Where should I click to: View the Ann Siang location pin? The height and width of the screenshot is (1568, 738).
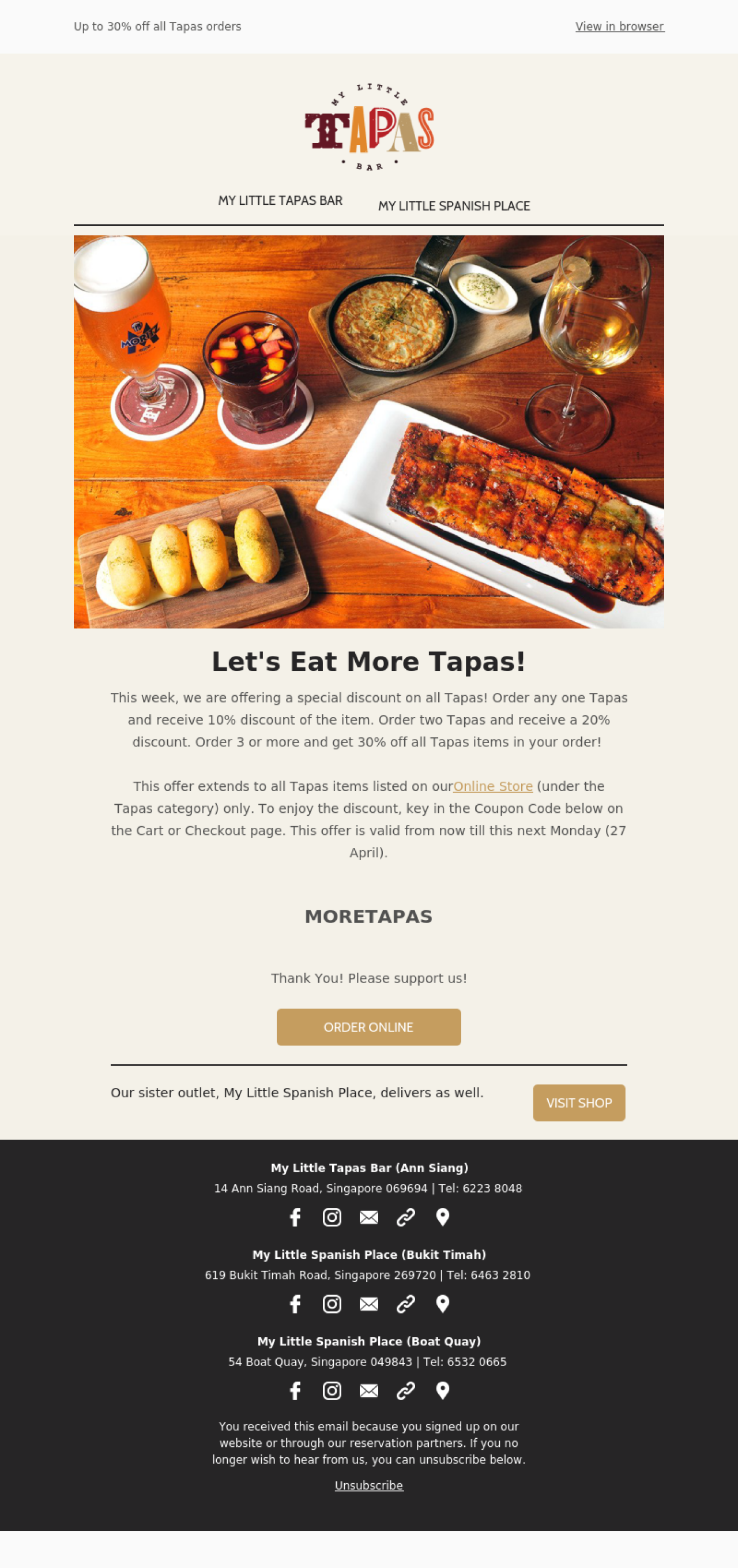click(442, 1217)
